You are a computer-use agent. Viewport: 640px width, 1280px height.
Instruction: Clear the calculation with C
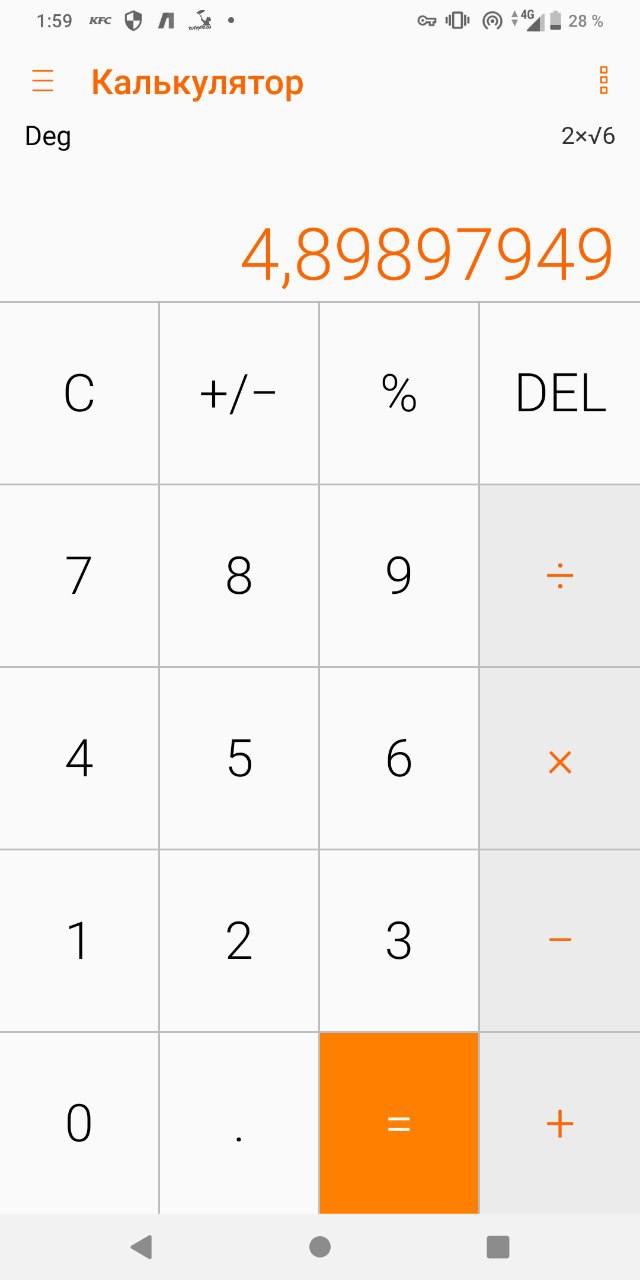coord(79,393)
